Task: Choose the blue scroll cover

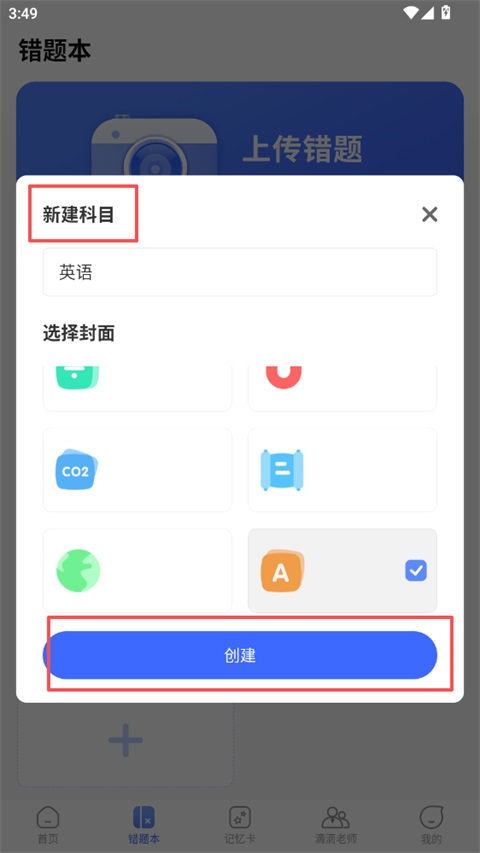Action: click(342, 470)
